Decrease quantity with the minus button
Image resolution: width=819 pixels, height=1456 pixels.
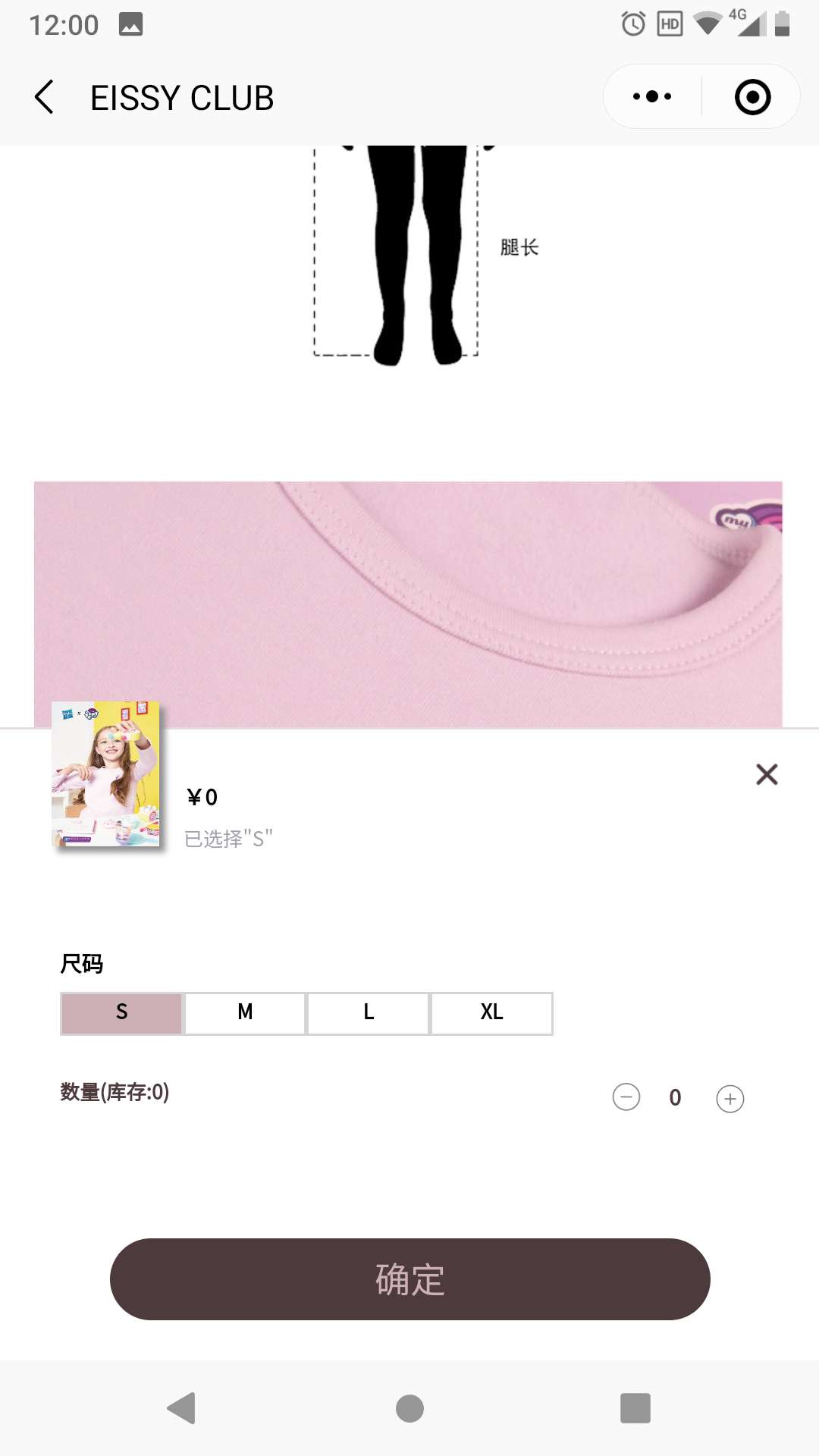click(626, 1097)
